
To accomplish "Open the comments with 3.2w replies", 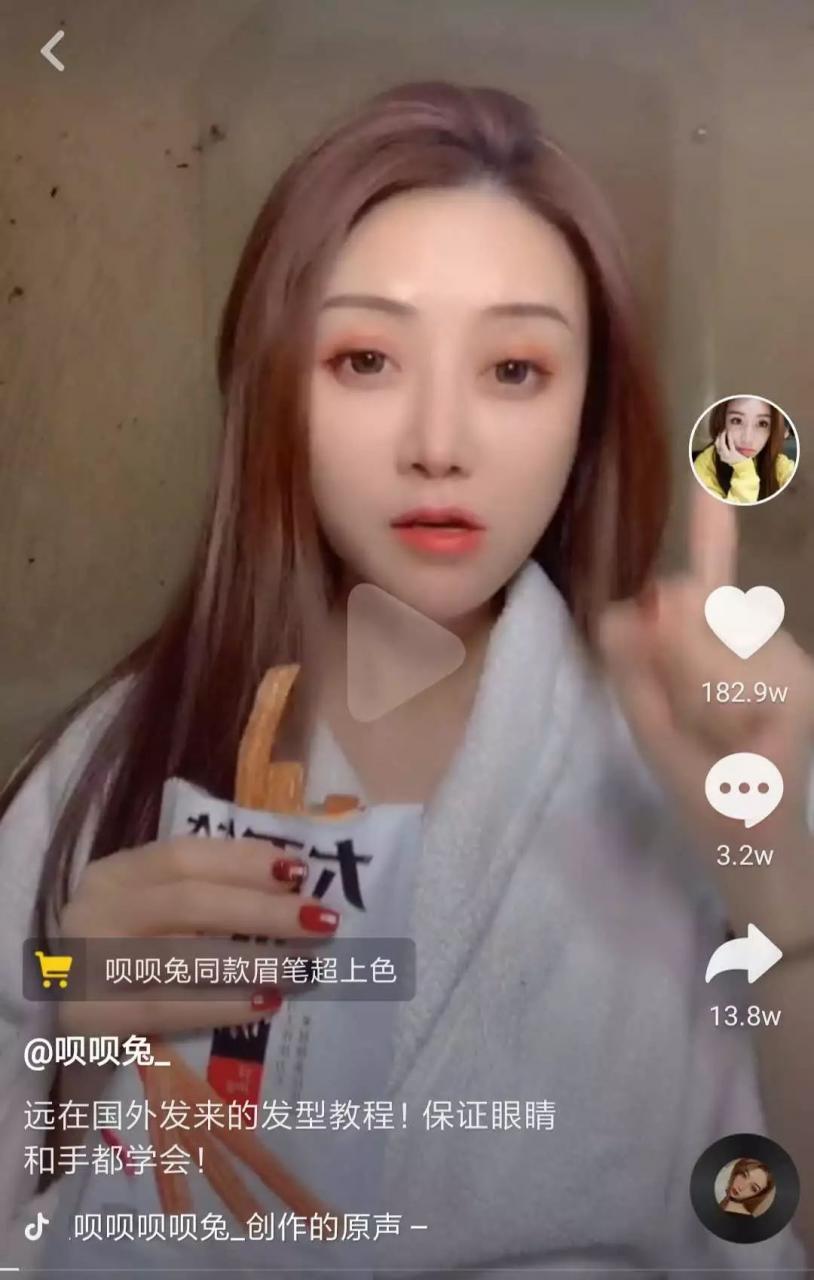I will click(744, 790).
